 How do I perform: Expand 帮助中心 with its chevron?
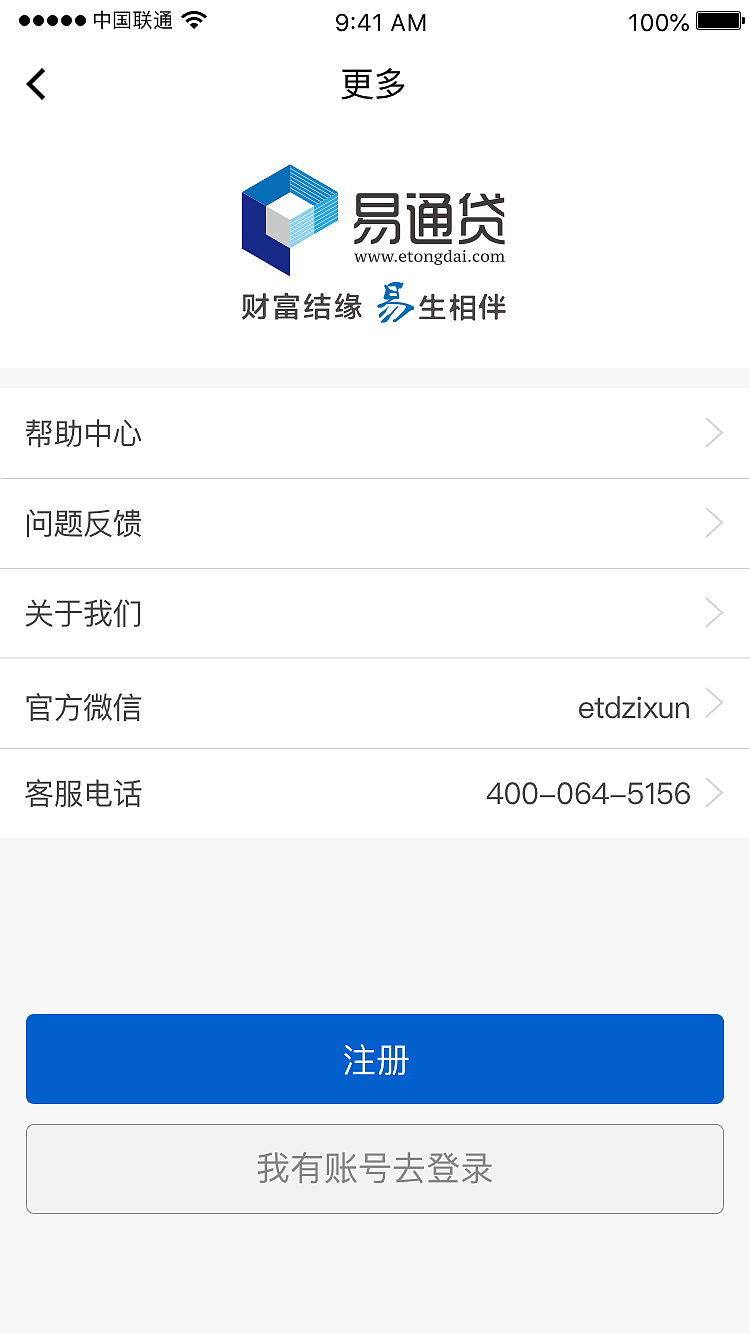[714, 432]
